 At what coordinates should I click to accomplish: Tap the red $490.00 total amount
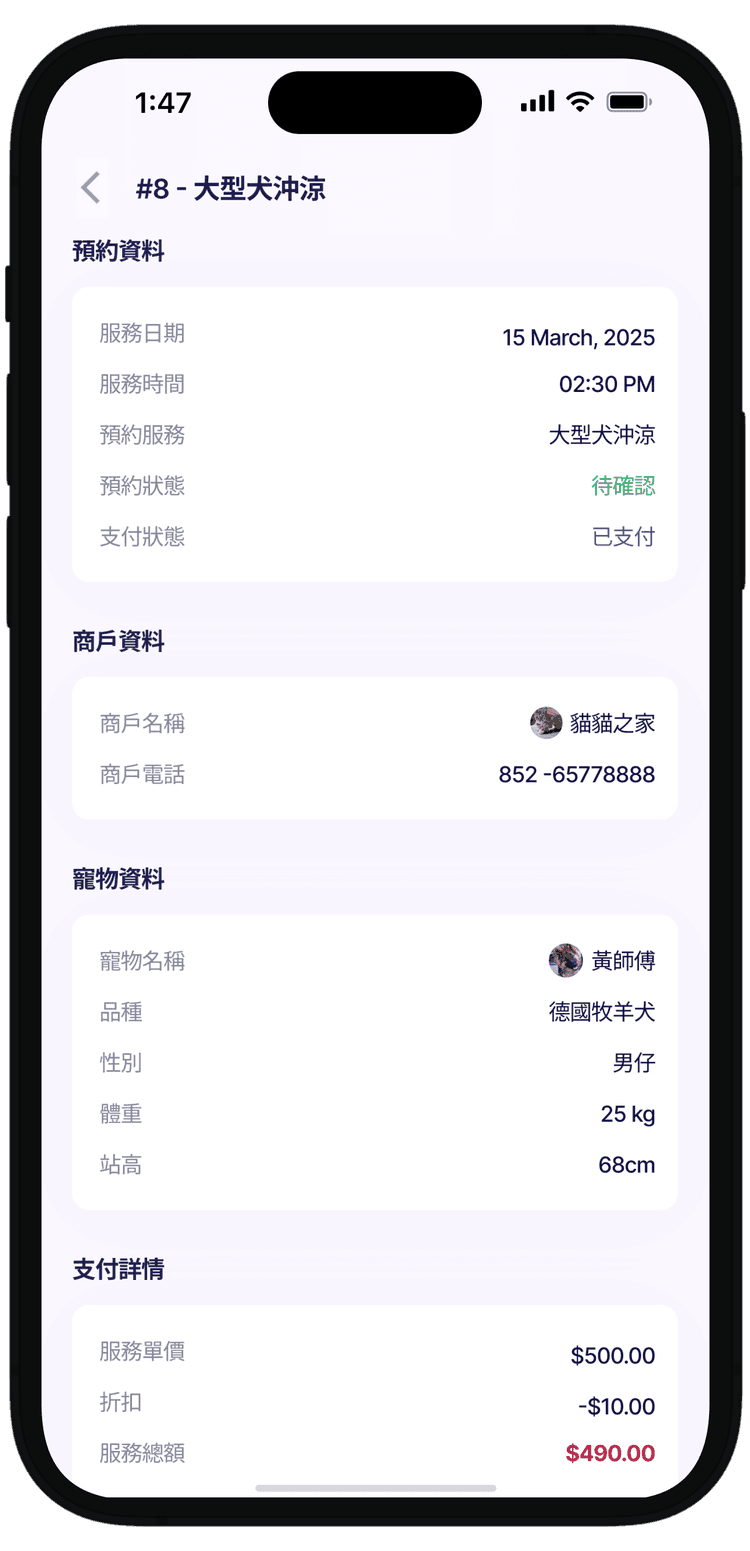[x=610, y=1453]
